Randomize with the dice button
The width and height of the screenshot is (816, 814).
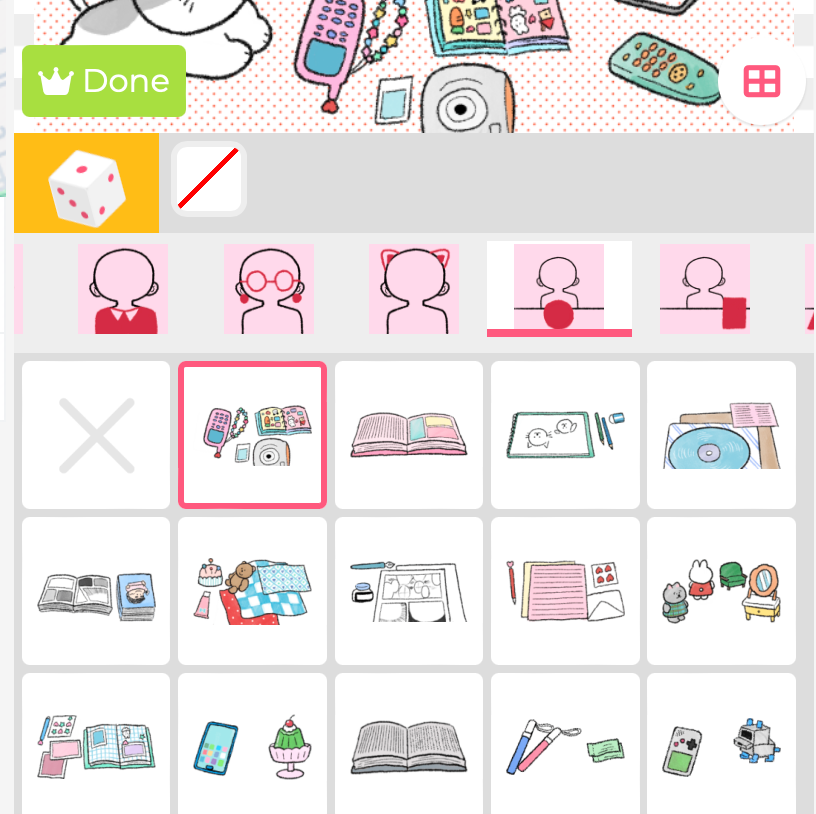[x=86, y=183]
